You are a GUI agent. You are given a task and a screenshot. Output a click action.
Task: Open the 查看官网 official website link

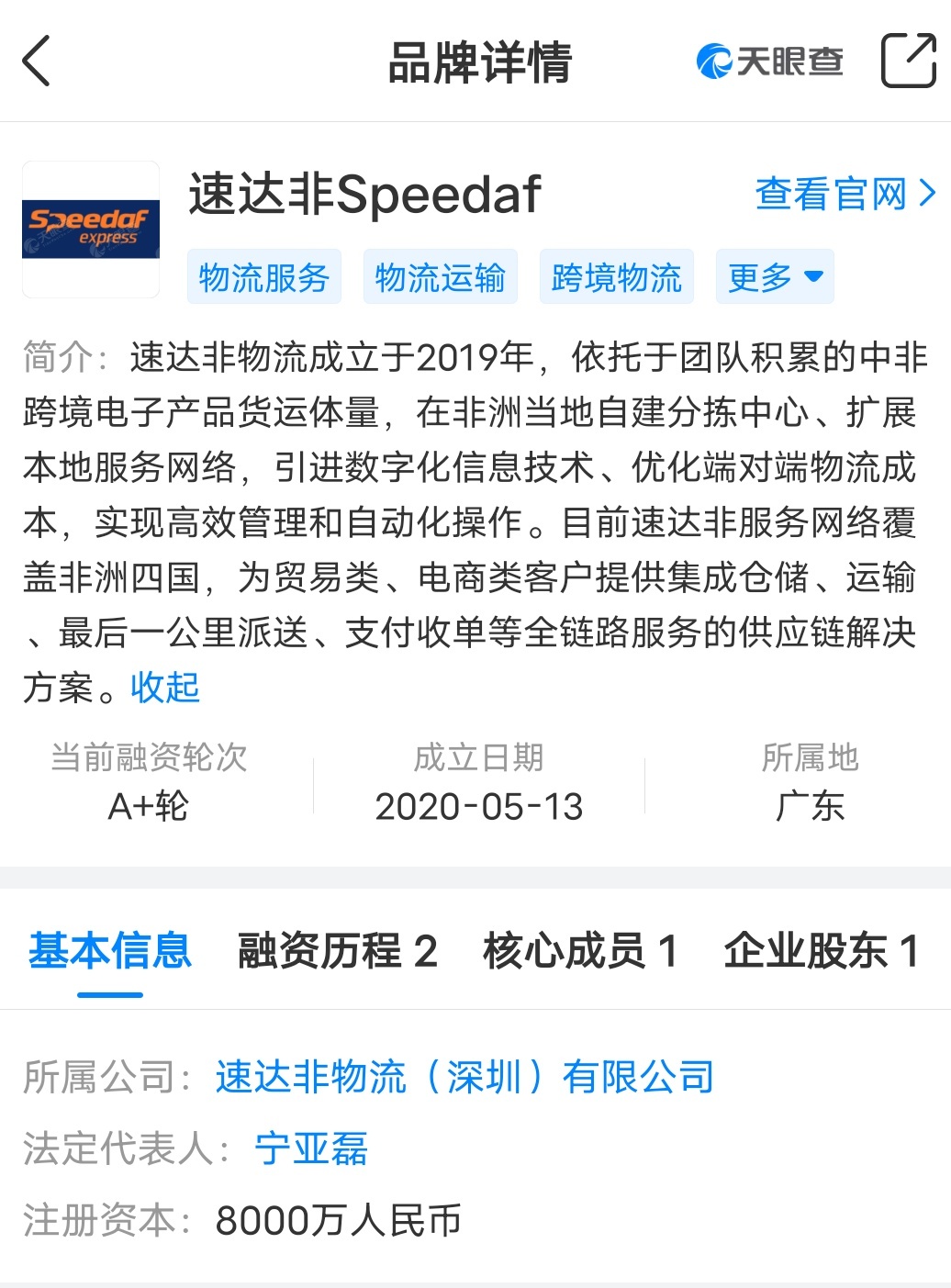coord(845,195)
